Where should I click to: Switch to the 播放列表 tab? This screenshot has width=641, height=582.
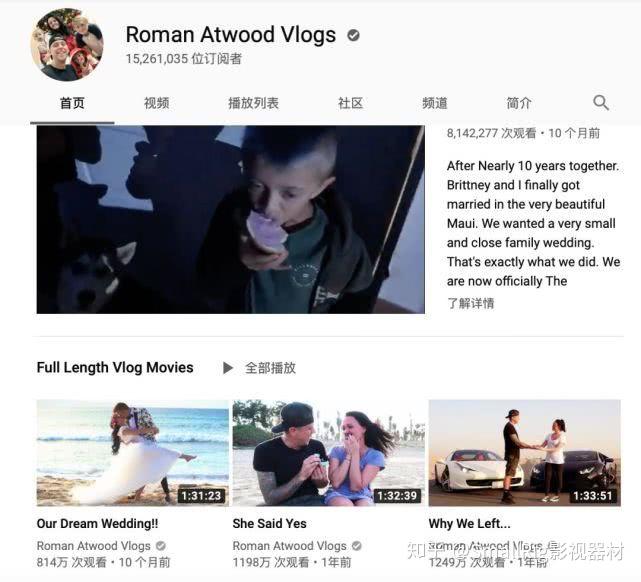point(253,103)
